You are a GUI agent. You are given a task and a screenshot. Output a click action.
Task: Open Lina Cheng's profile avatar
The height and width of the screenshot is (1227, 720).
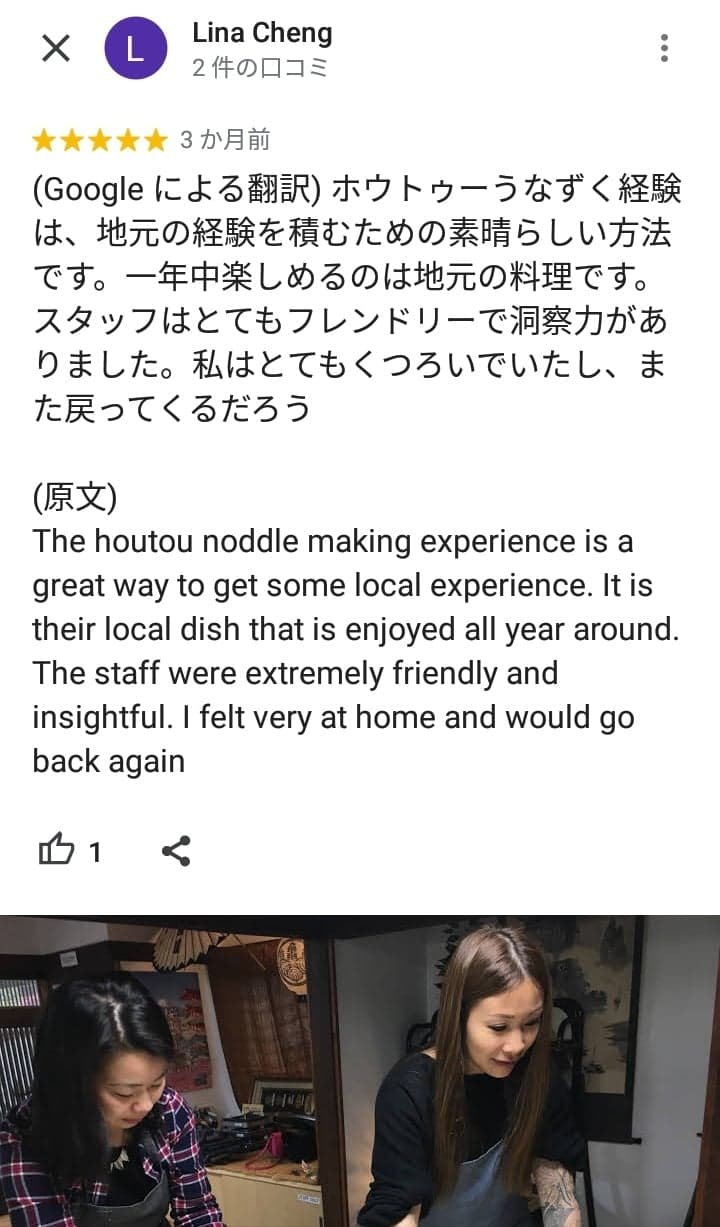(x=135, y=48)
